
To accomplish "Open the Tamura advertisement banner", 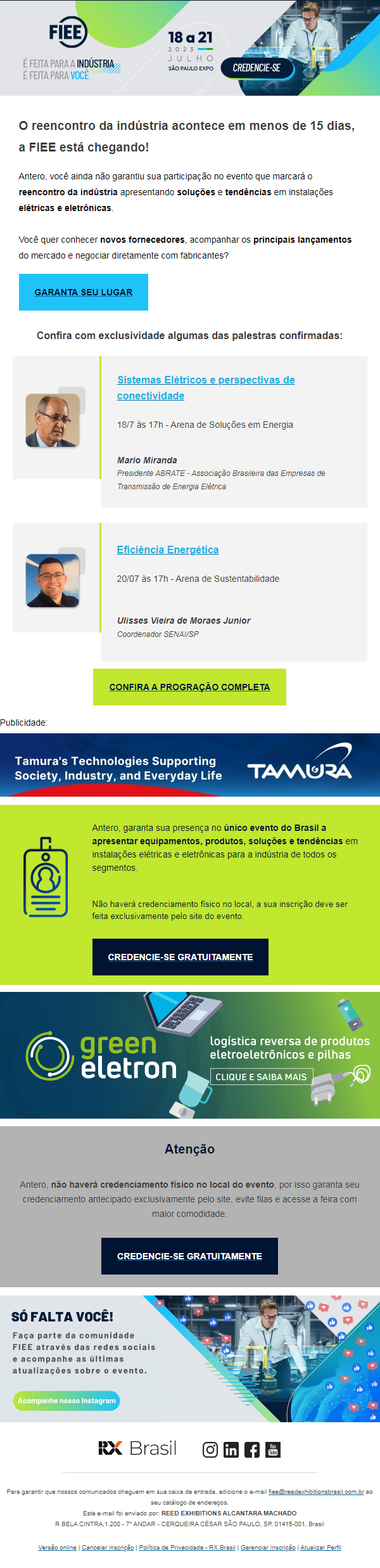I will (190, 765).
